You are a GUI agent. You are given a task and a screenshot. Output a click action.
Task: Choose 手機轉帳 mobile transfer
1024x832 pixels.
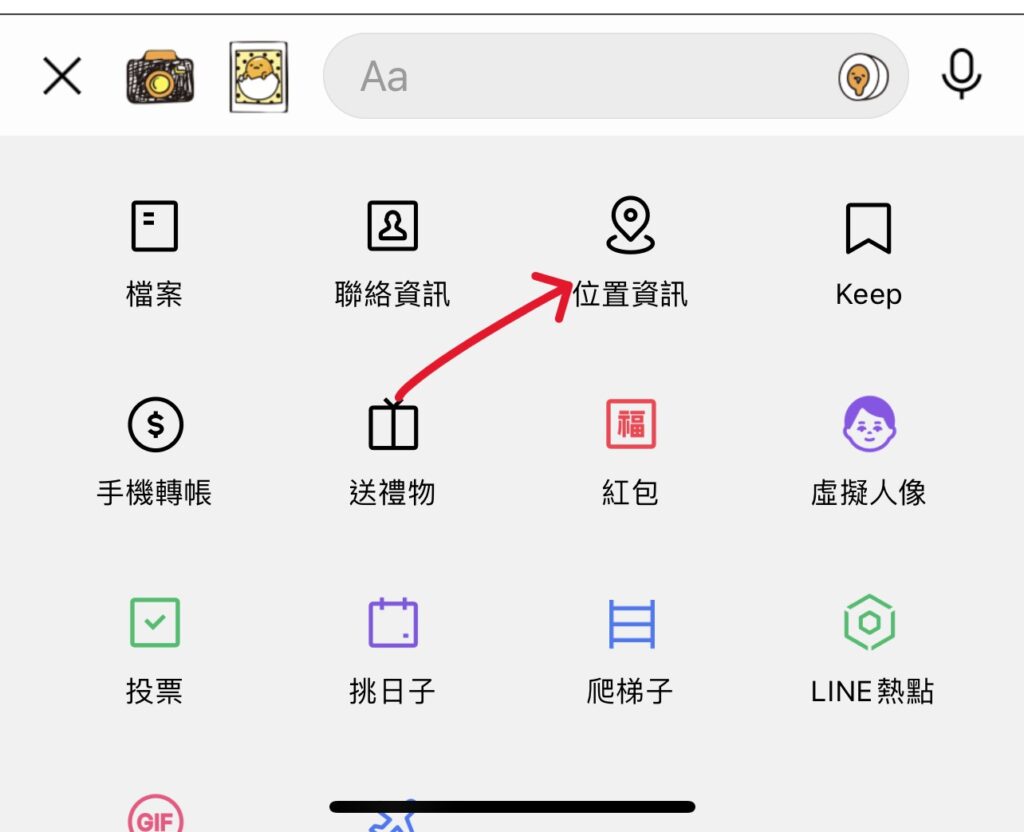coord(154,448)
